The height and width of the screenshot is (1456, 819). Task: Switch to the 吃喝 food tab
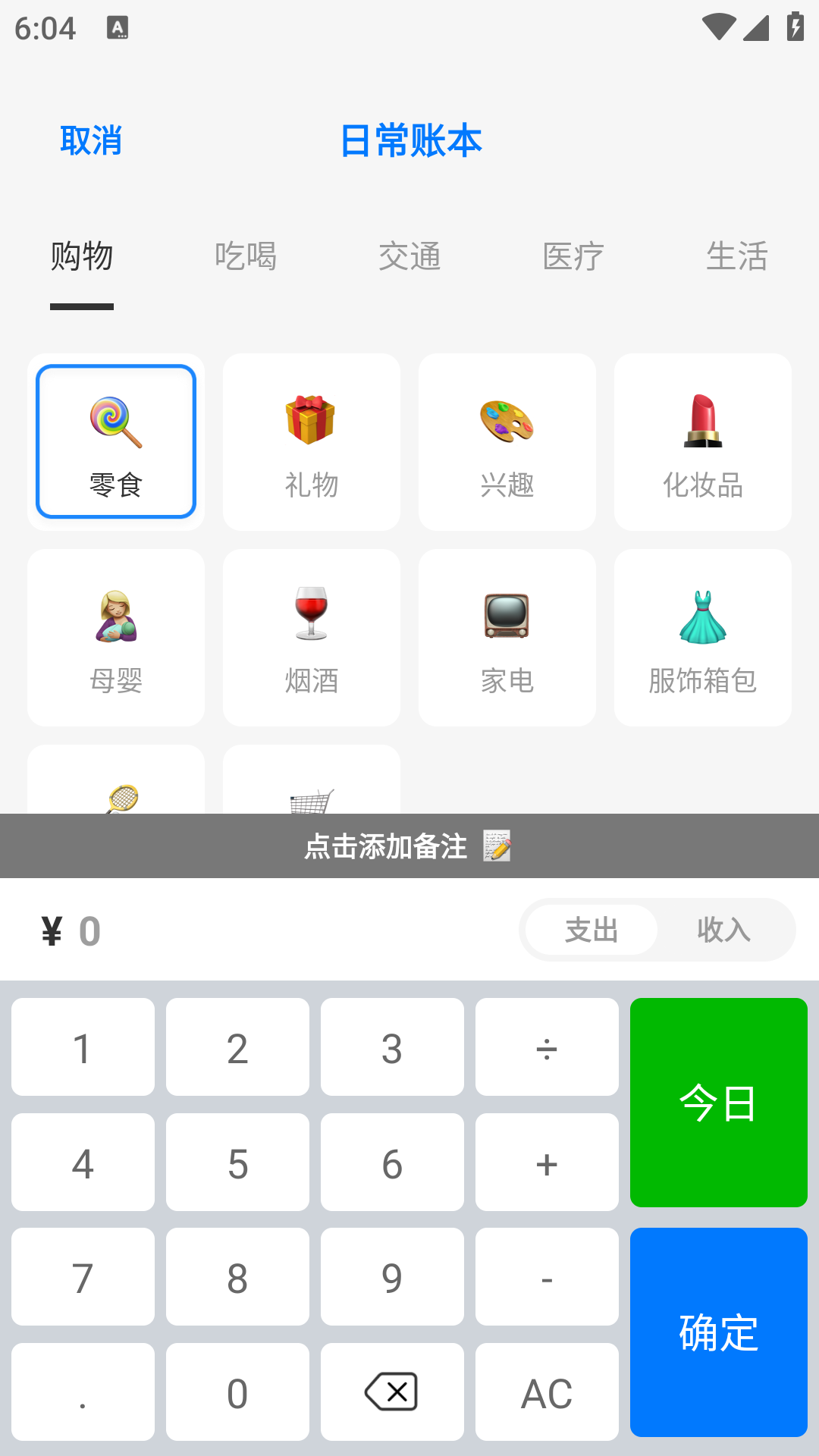coord(246,256)
